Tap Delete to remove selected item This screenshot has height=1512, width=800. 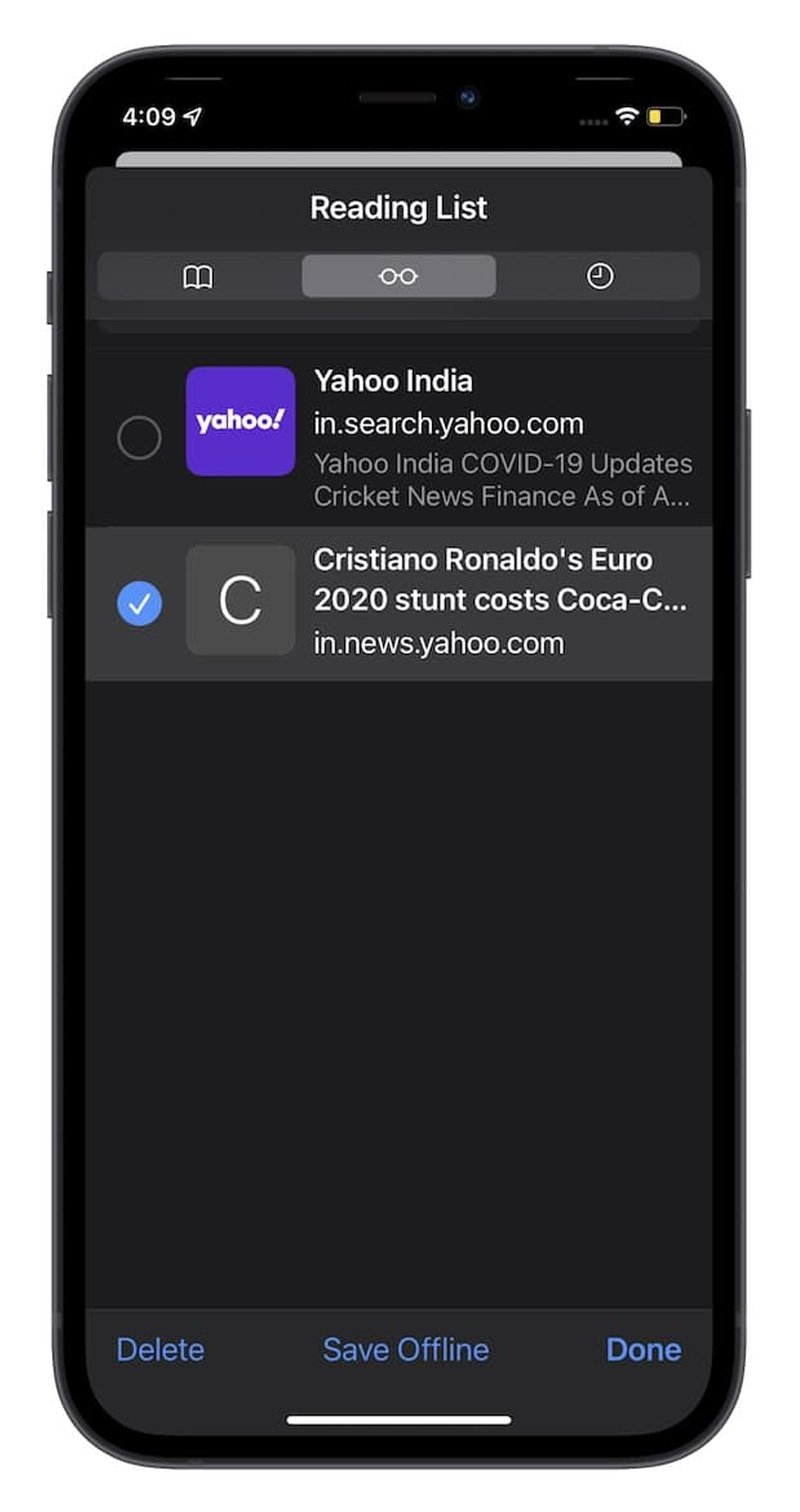[x=160, y=1349]
